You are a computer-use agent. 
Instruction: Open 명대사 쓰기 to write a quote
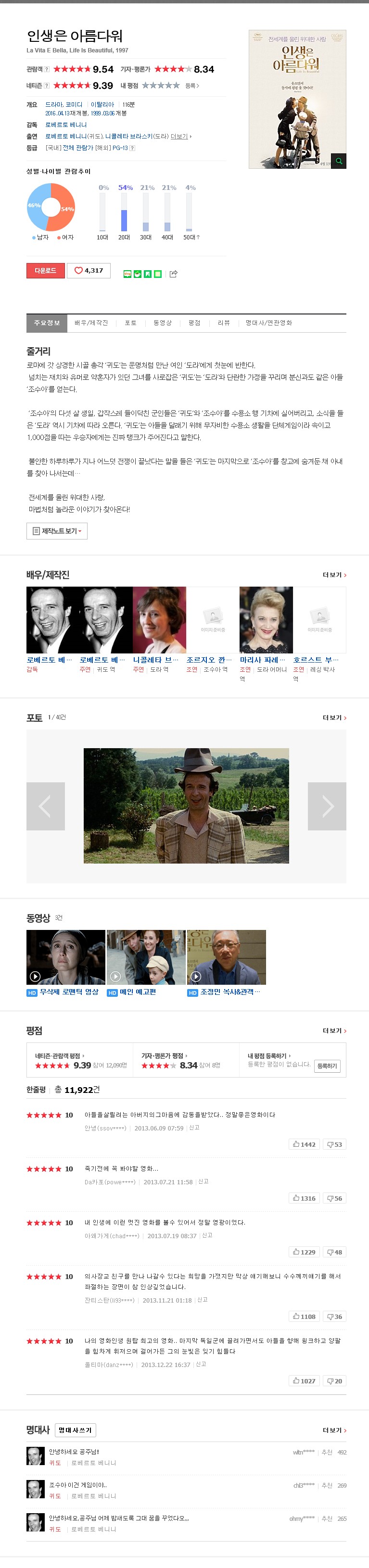[76, 1430]
